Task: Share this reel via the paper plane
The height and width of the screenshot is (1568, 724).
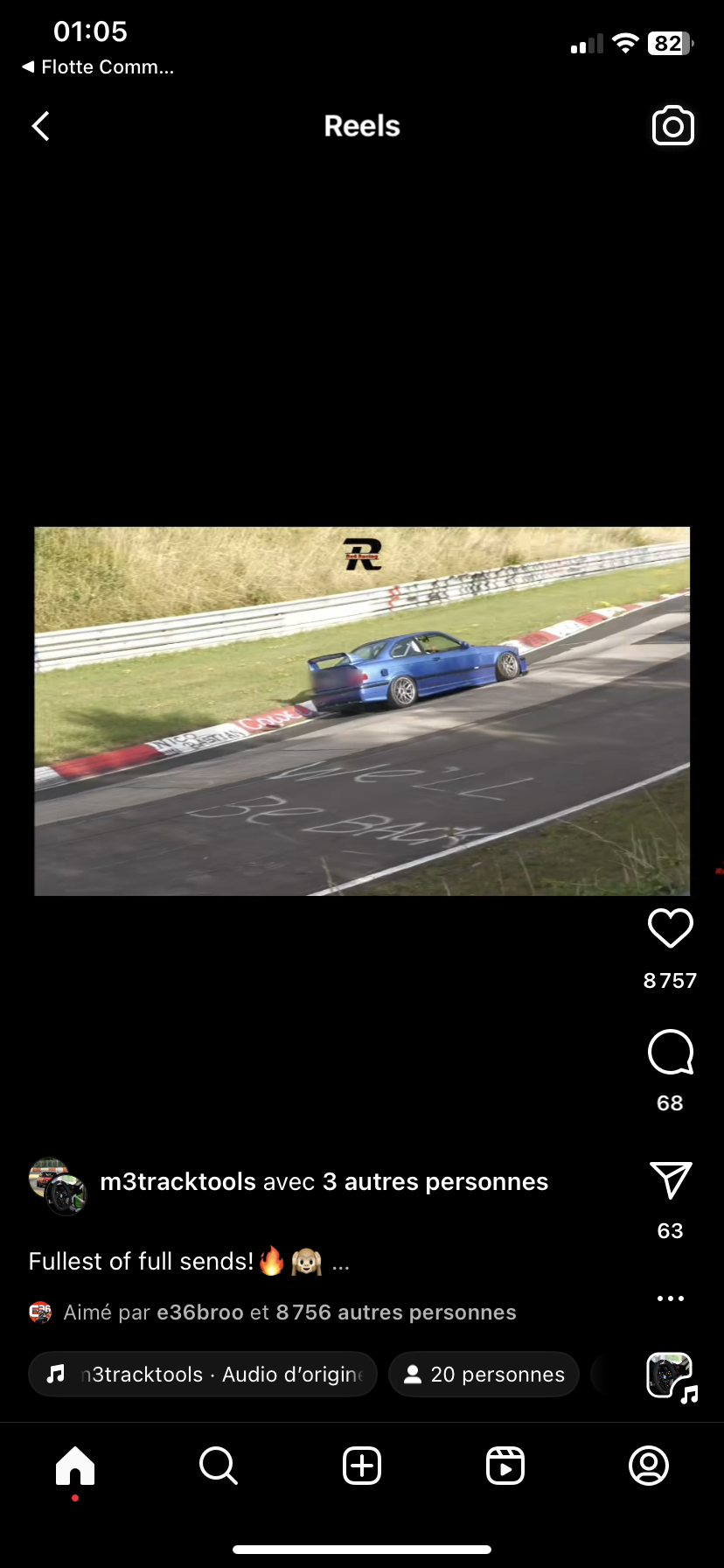Action: click(671, 1180)
